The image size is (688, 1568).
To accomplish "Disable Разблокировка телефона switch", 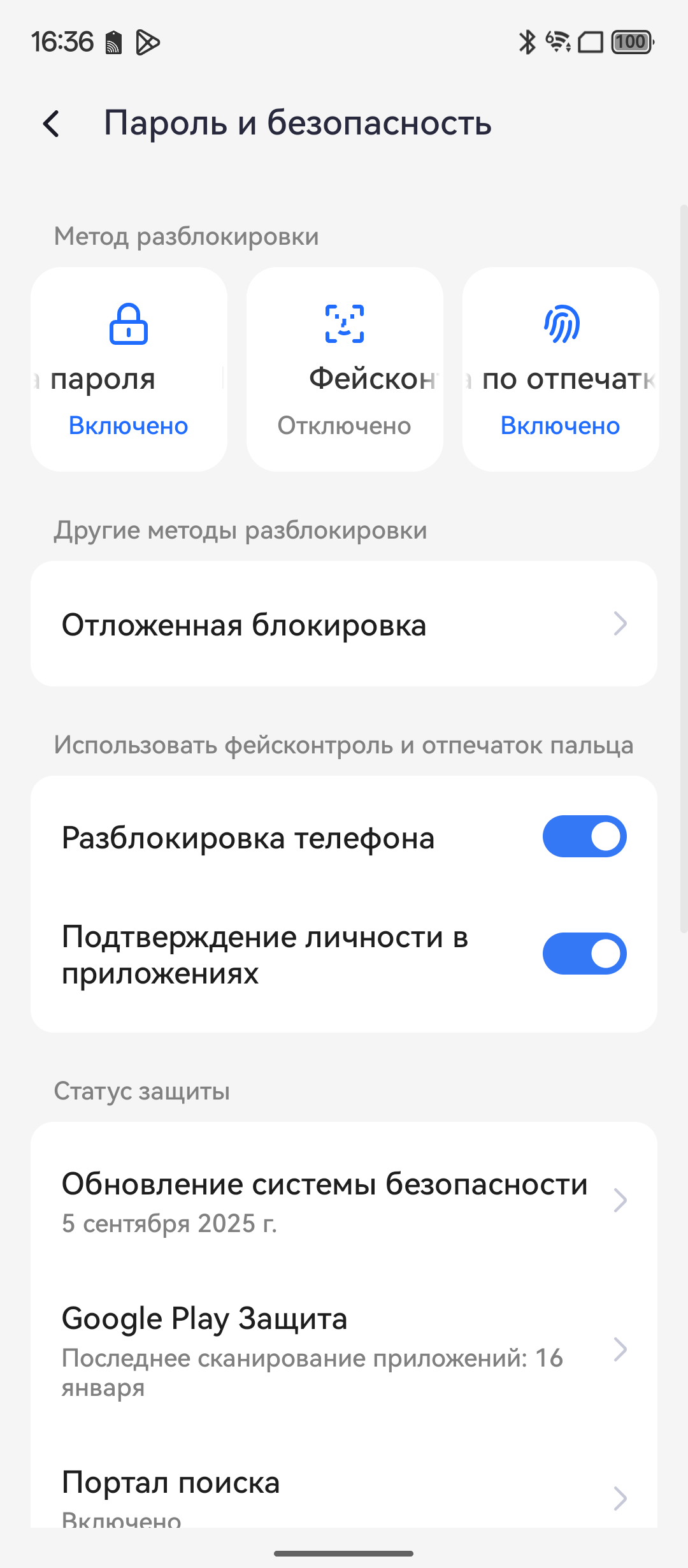I will [x=584, y=836].
